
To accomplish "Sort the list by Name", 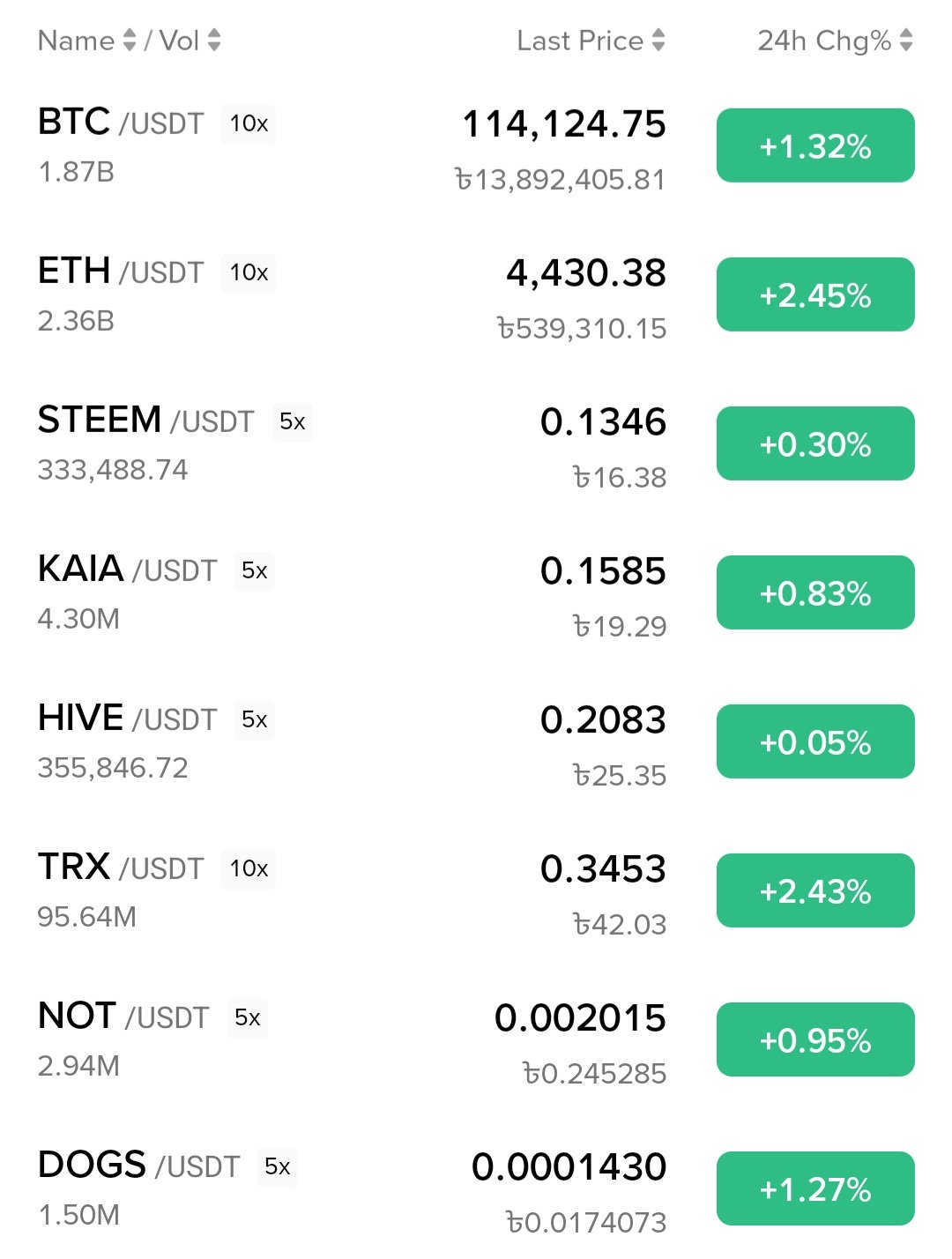I will pyautogui.click(x=86, y=41).
